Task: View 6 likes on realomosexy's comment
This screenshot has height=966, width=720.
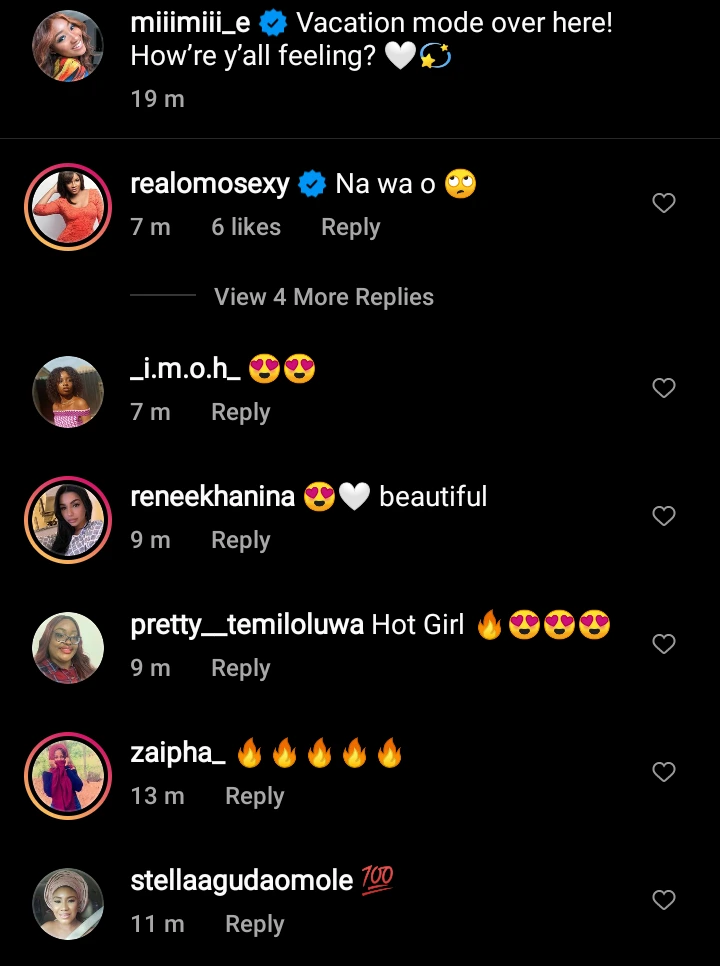Action: pos(246,228)
